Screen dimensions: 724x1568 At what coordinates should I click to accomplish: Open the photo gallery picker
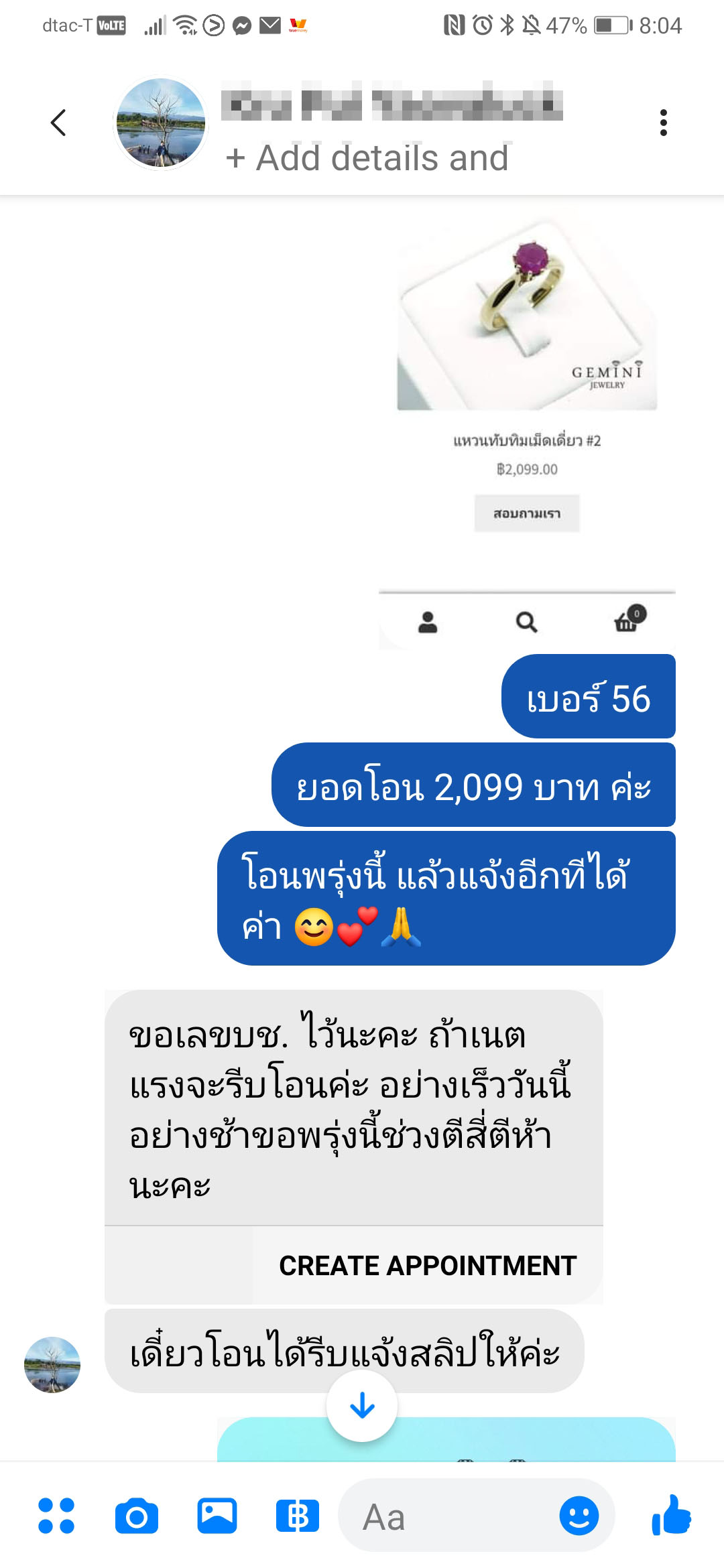(x=217, y=1516)
